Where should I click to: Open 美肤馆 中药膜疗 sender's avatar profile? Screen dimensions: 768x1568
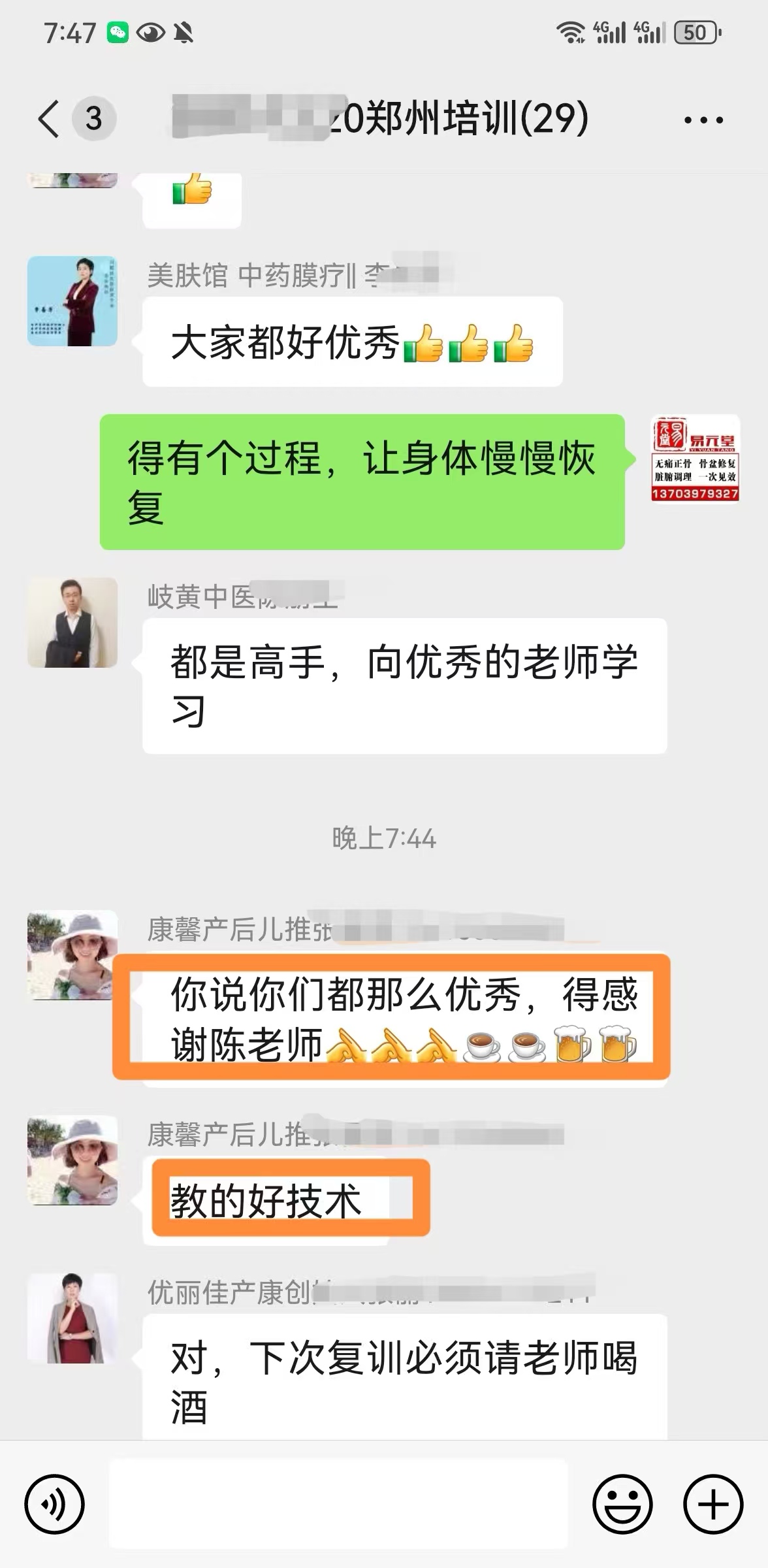click(x=72, y=301)
